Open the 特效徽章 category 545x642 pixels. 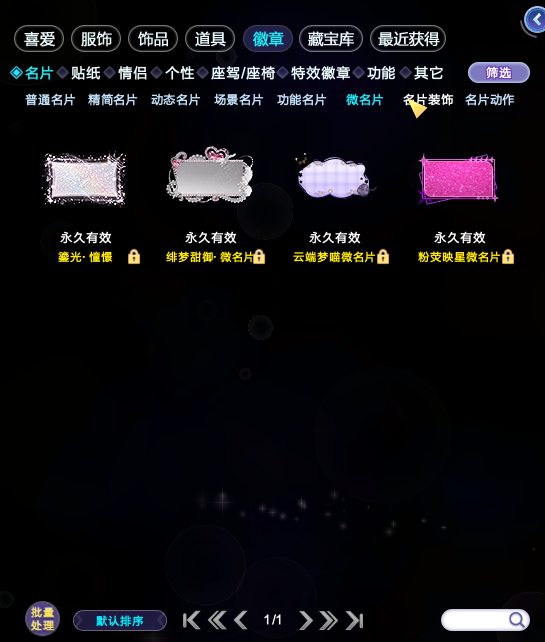[x=320, y=73]
